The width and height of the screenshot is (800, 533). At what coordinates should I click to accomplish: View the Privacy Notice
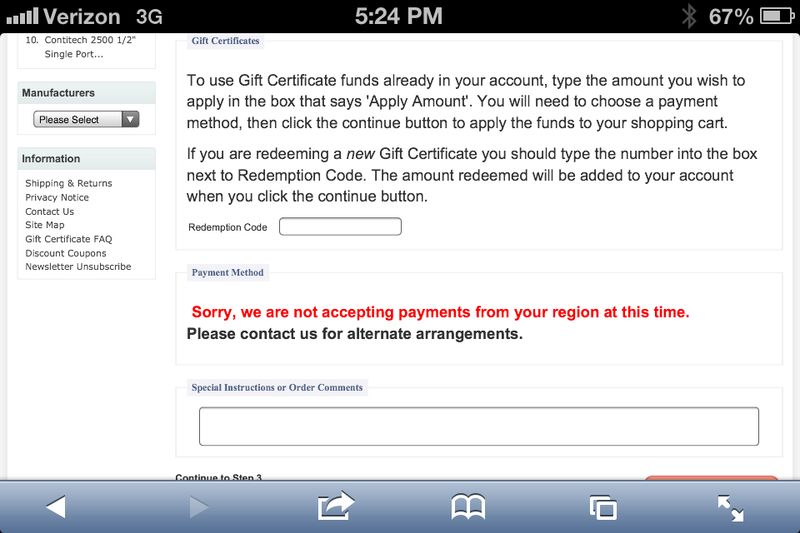point(57,197)
